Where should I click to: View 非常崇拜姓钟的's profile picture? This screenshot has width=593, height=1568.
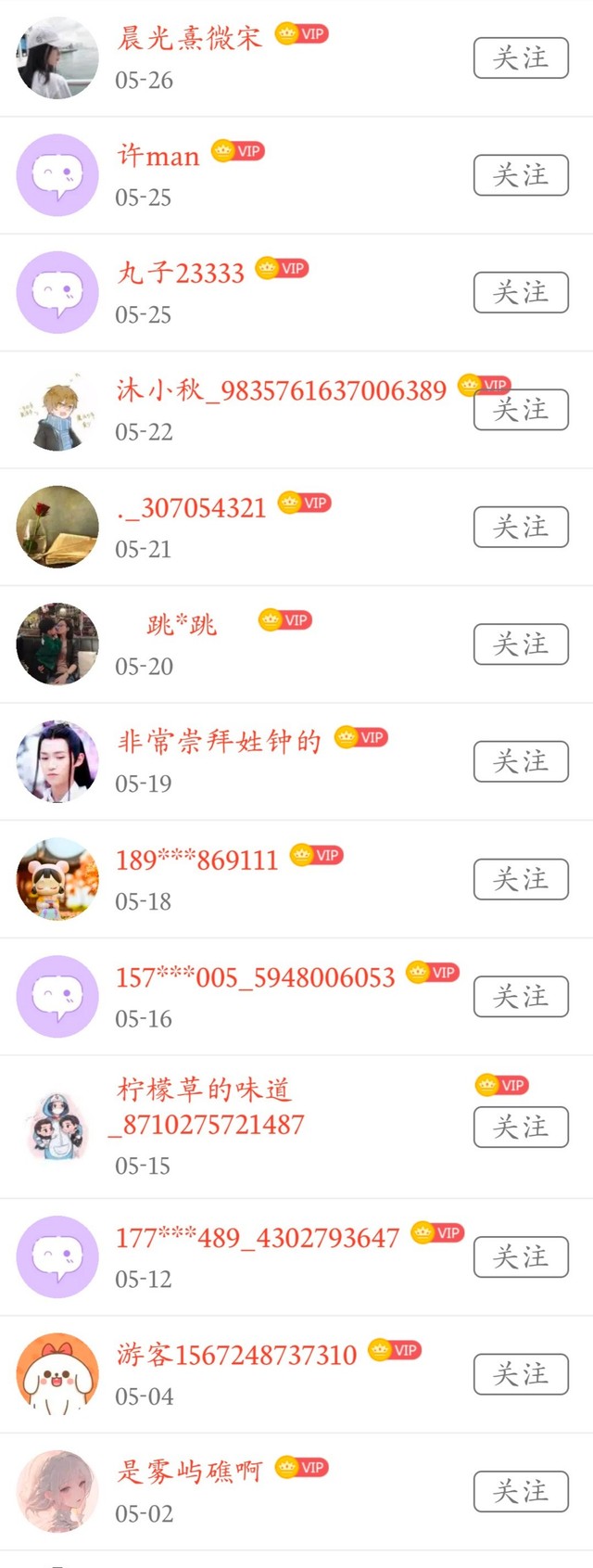(57, 762)
